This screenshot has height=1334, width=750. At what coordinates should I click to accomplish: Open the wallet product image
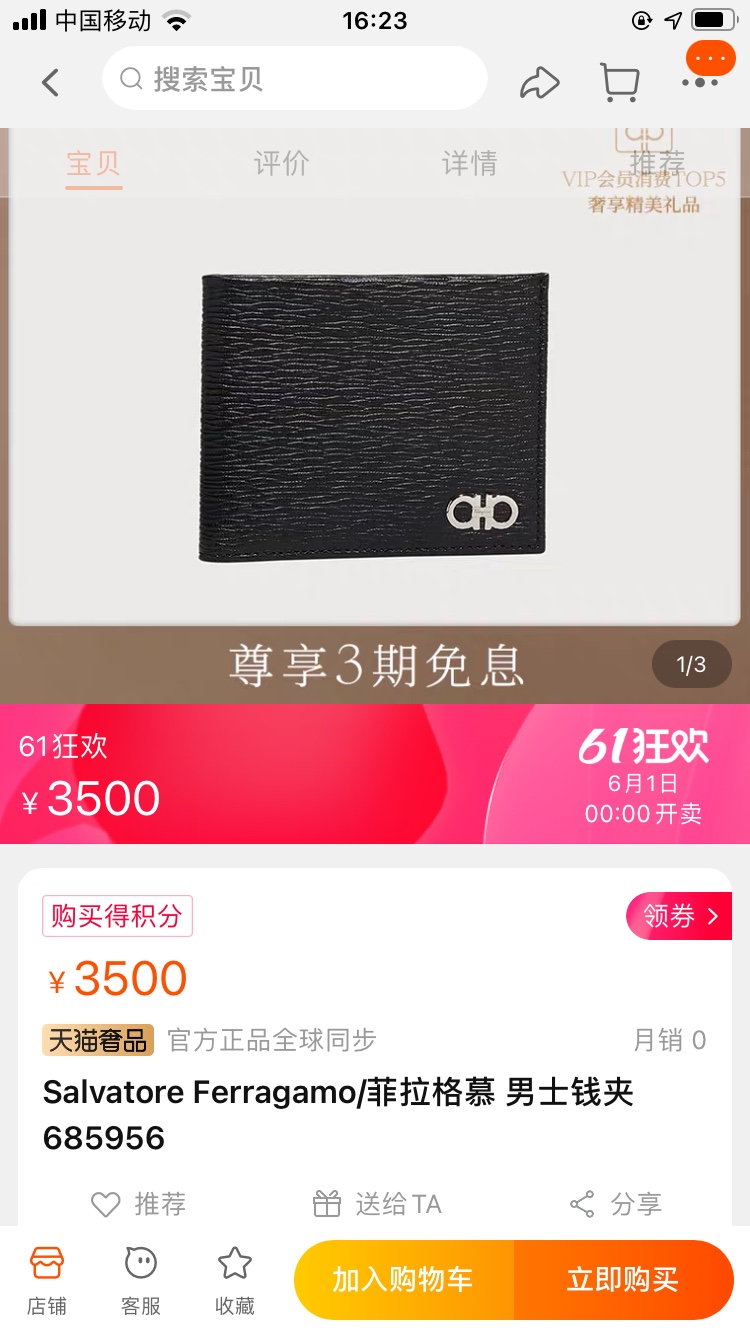[375, 416]
